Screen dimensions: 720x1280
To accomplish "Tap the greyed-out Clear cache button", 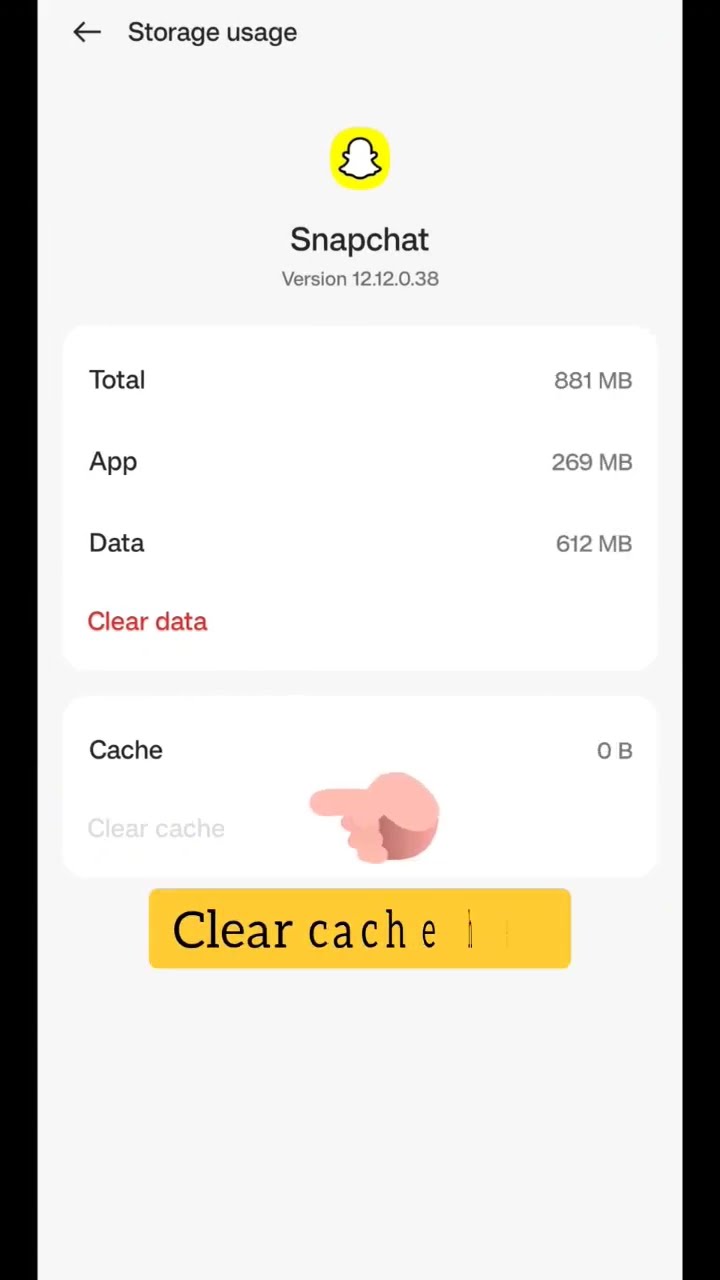I will pyautogui.click(x=156, y=828).
